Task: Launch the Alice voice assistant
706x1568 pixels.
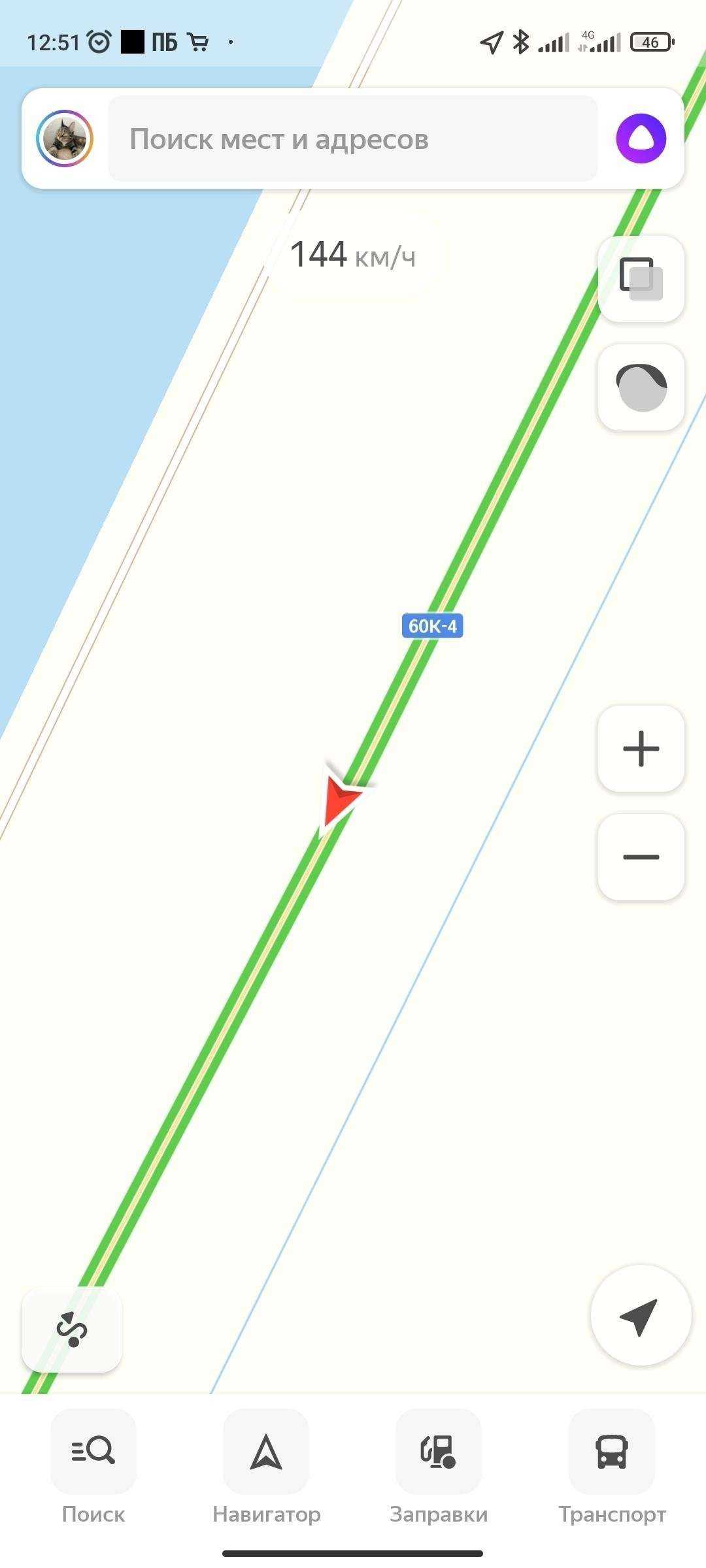Action: coord(641,139)
